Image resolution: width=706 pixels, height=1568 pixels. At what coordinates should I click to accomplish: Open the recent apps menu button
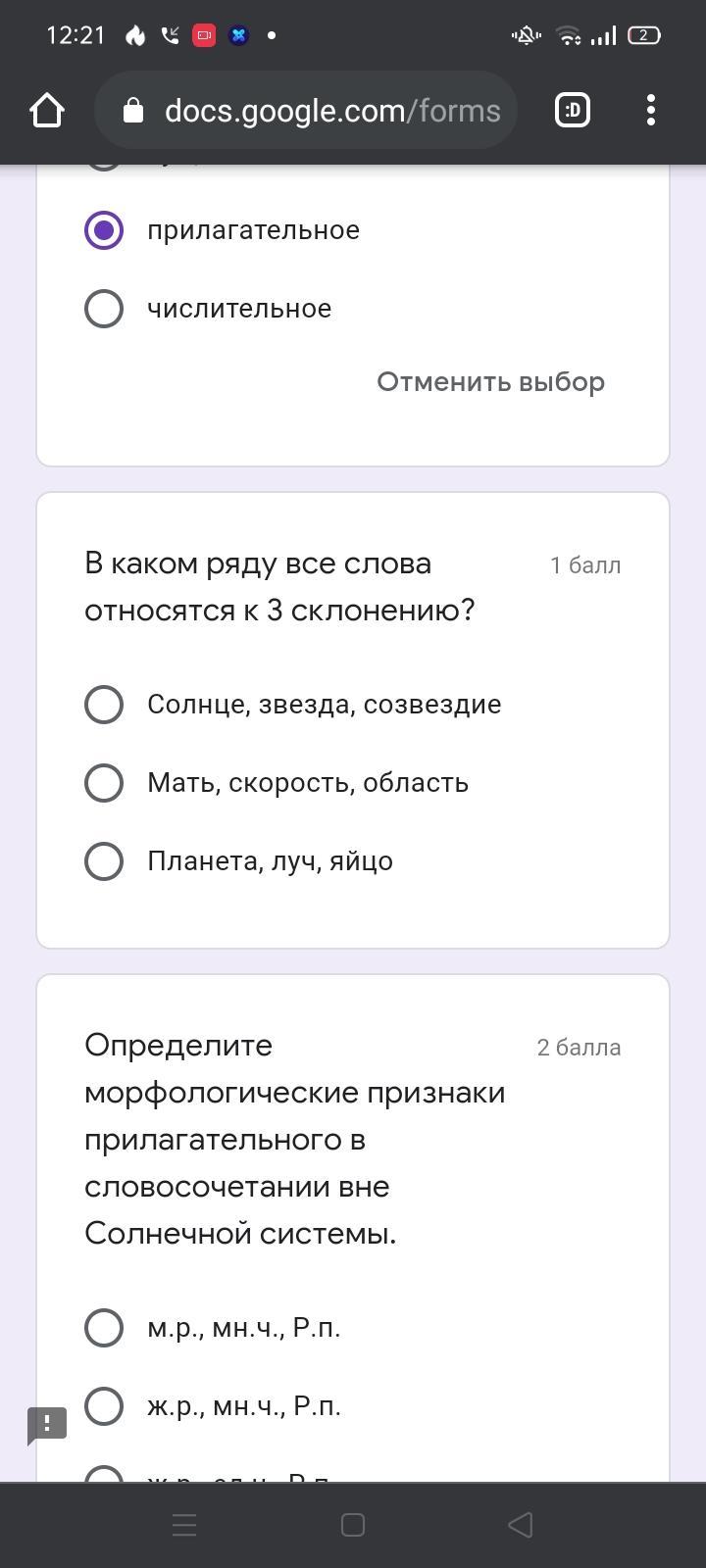click(x=184, y=1525)
